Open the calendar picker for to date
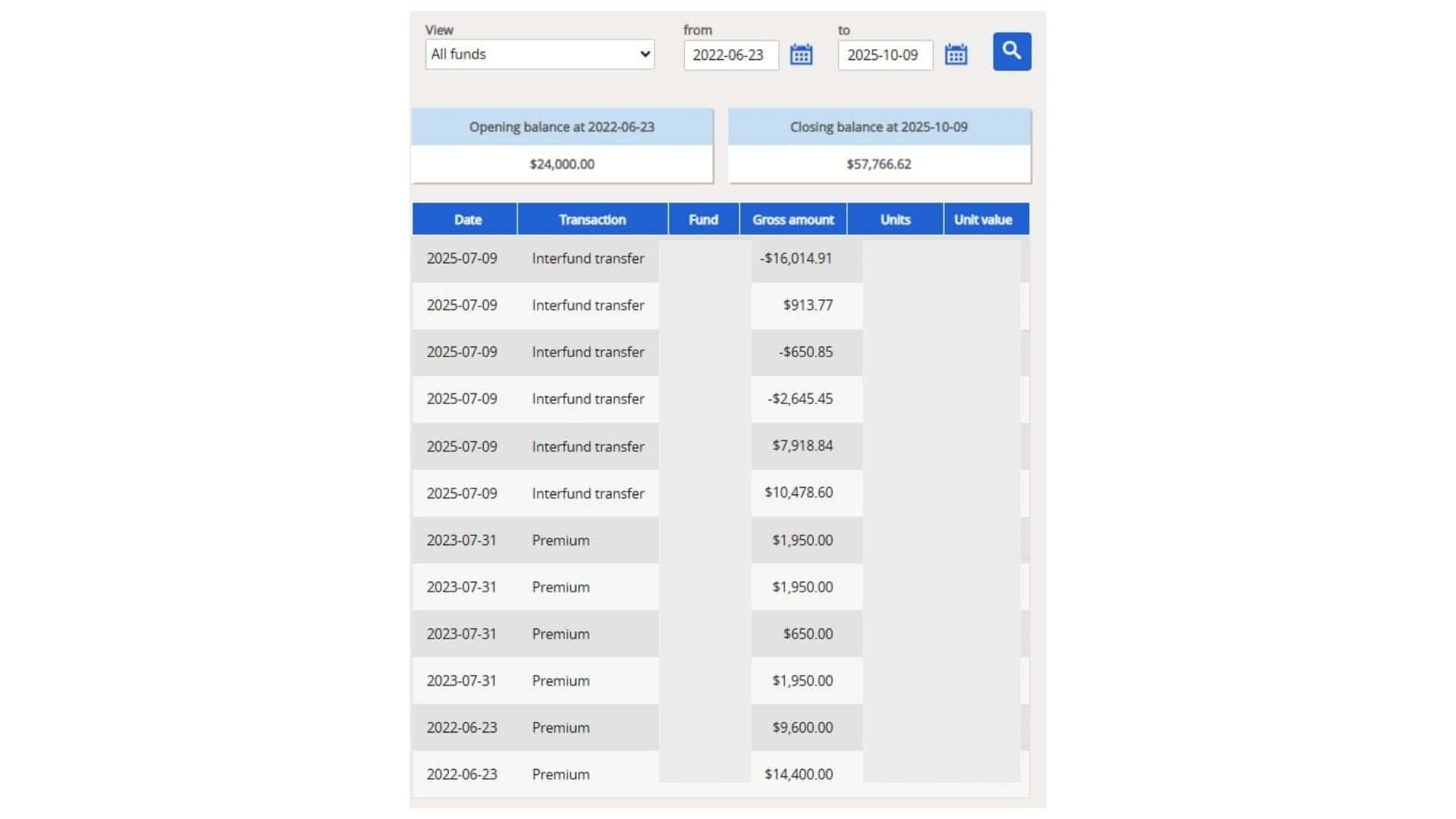1456x819 pixels. click(x=955, y=55)
